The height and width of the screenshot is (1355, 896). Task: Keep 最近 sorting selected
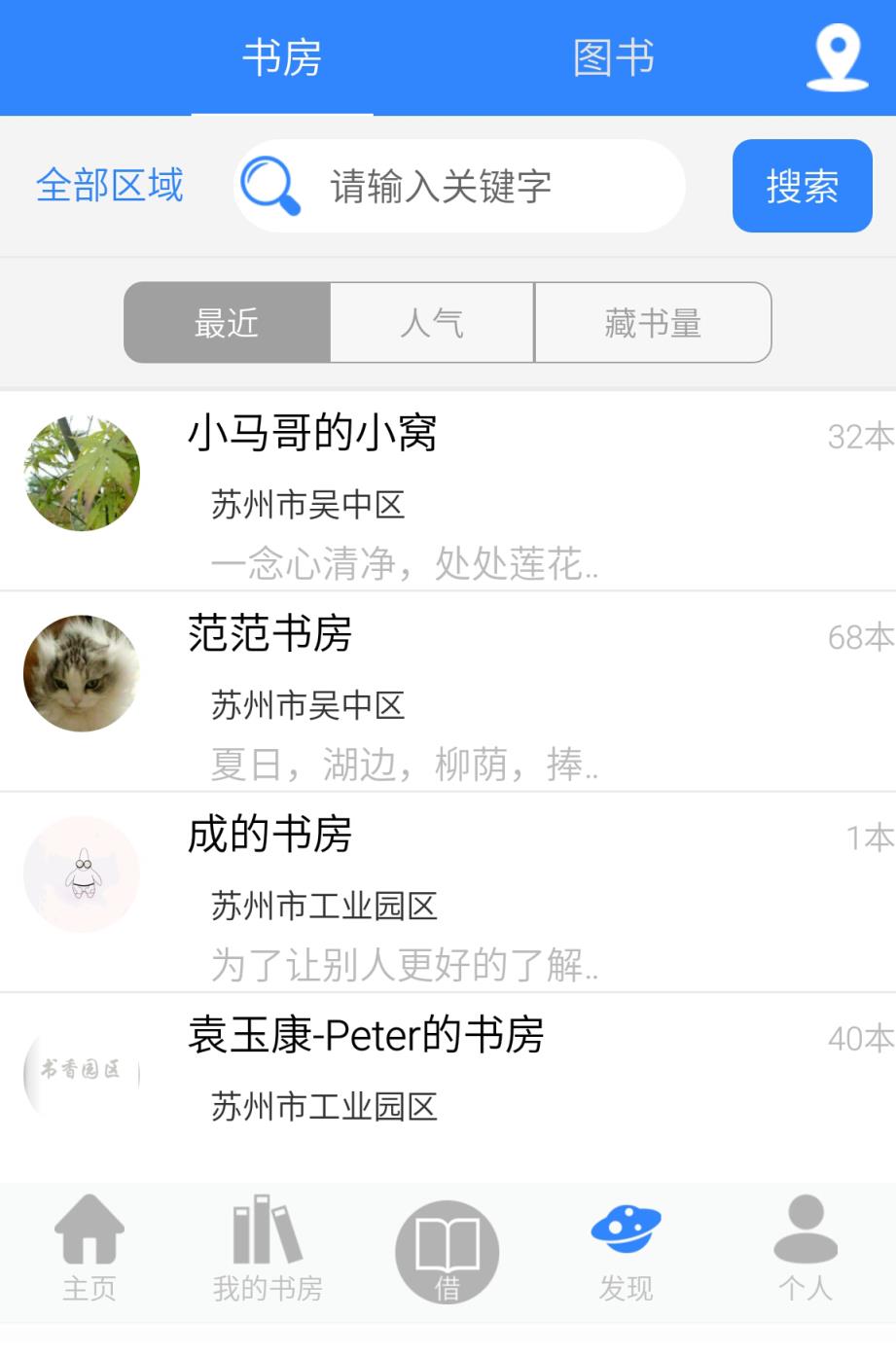tap(226, 323)
